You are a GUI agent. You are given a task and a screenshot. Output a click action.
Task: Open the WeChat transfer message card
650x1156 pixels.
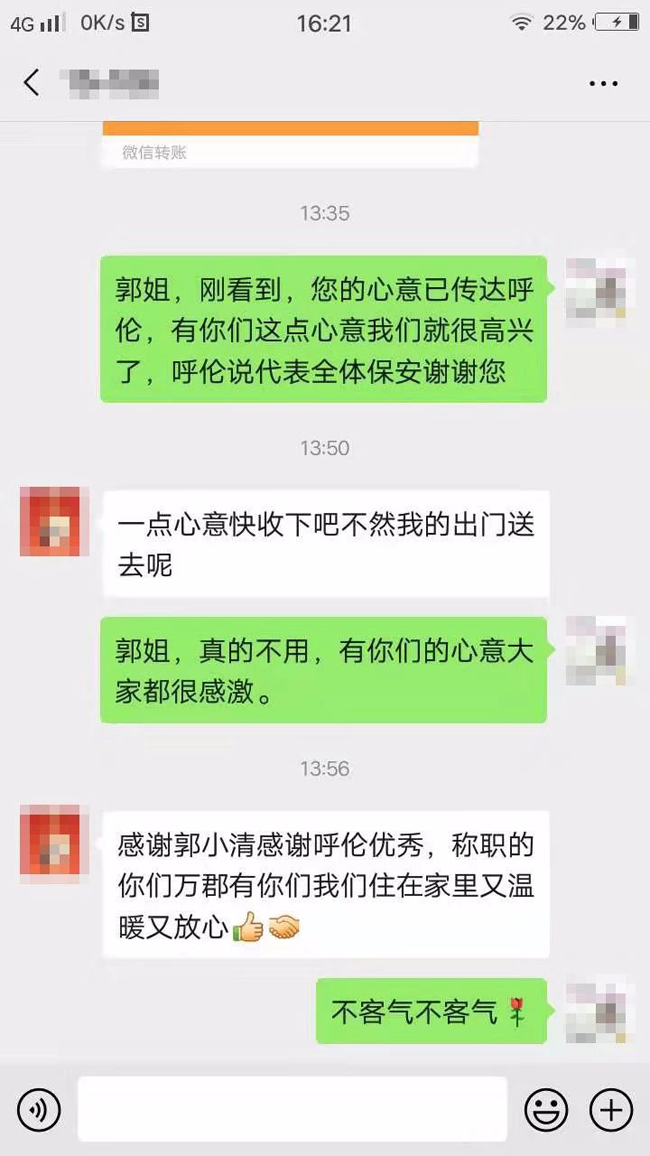coord(290,146)
